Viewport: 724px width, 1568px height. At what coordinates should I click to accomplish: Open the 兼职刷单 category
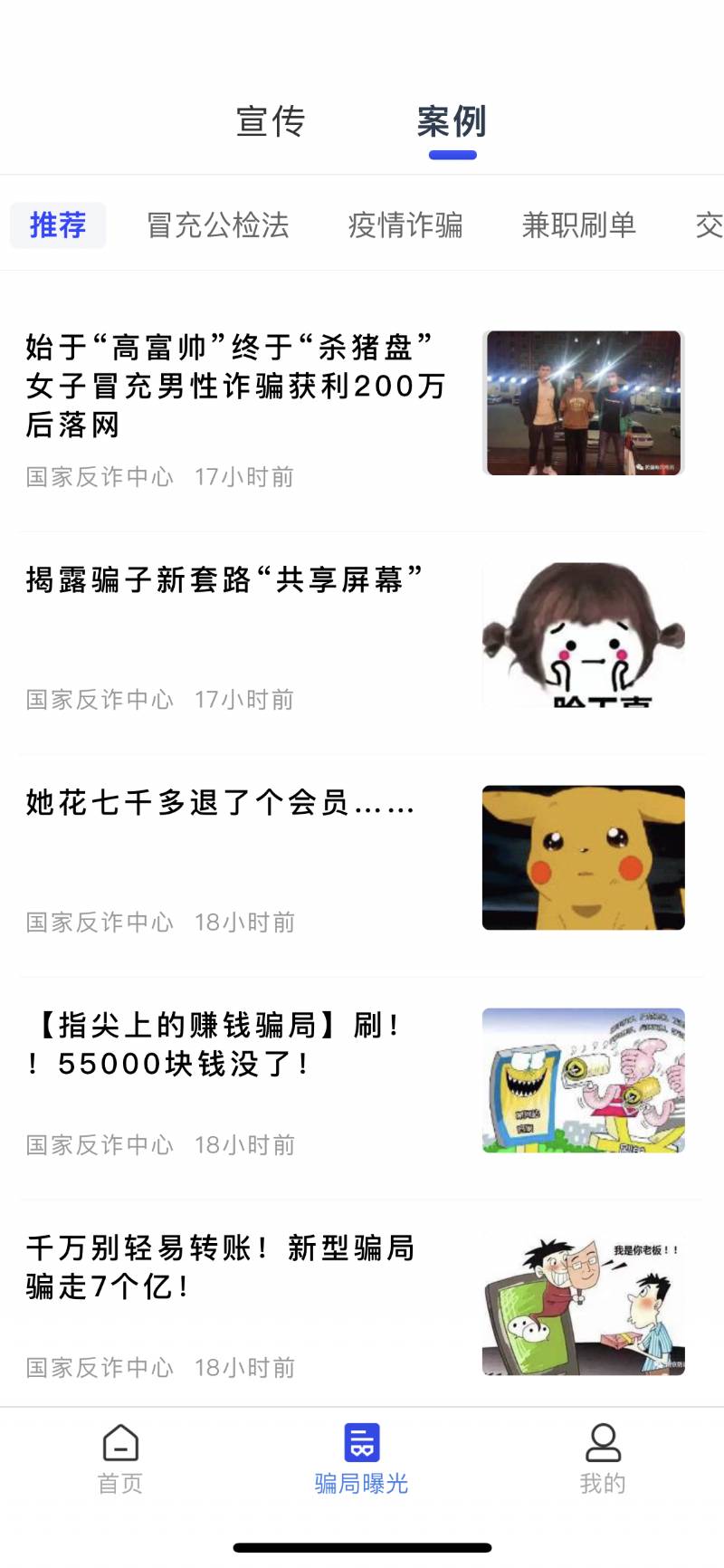[x=579, y=225]
